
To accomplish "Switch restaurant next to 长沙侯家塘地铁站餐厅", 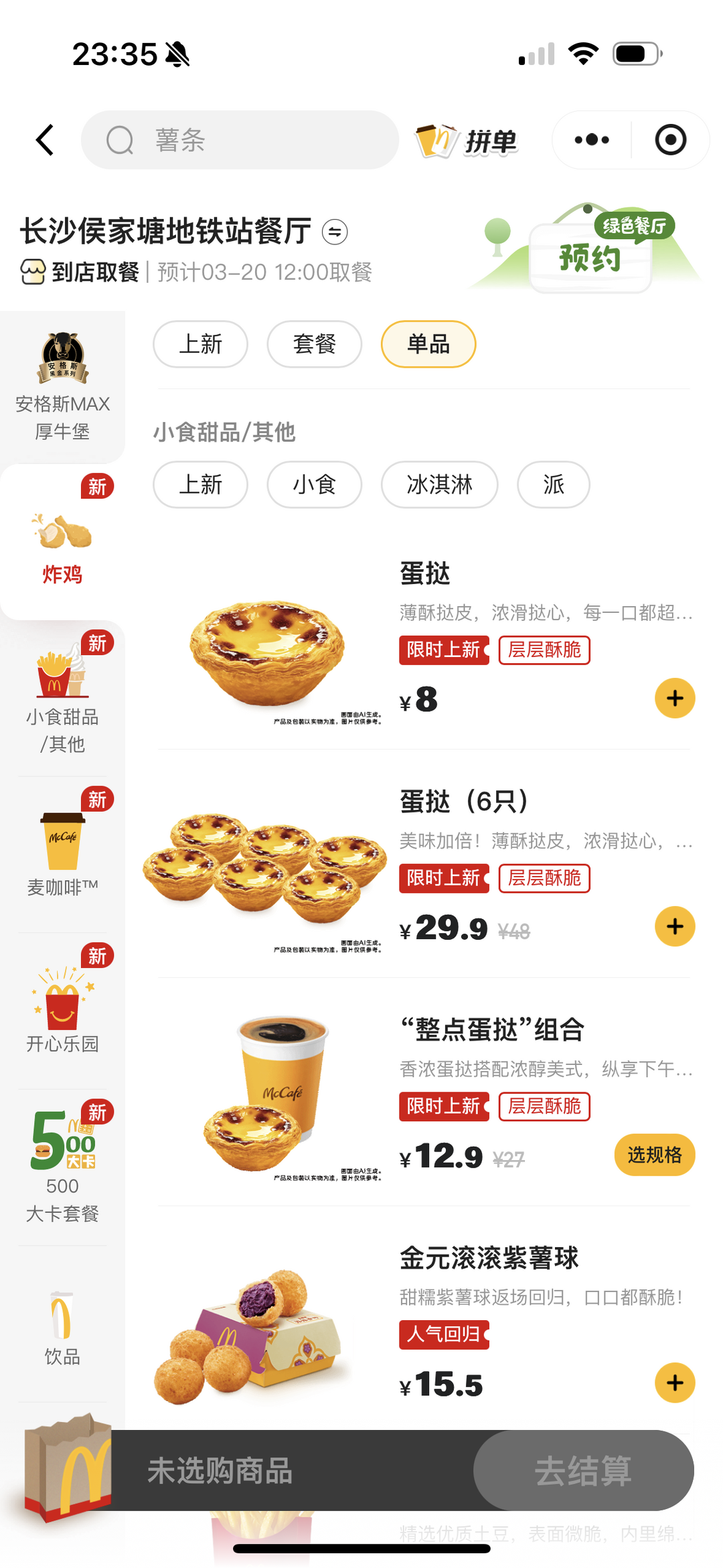I will pyautogui.click(x=335, y=232).
